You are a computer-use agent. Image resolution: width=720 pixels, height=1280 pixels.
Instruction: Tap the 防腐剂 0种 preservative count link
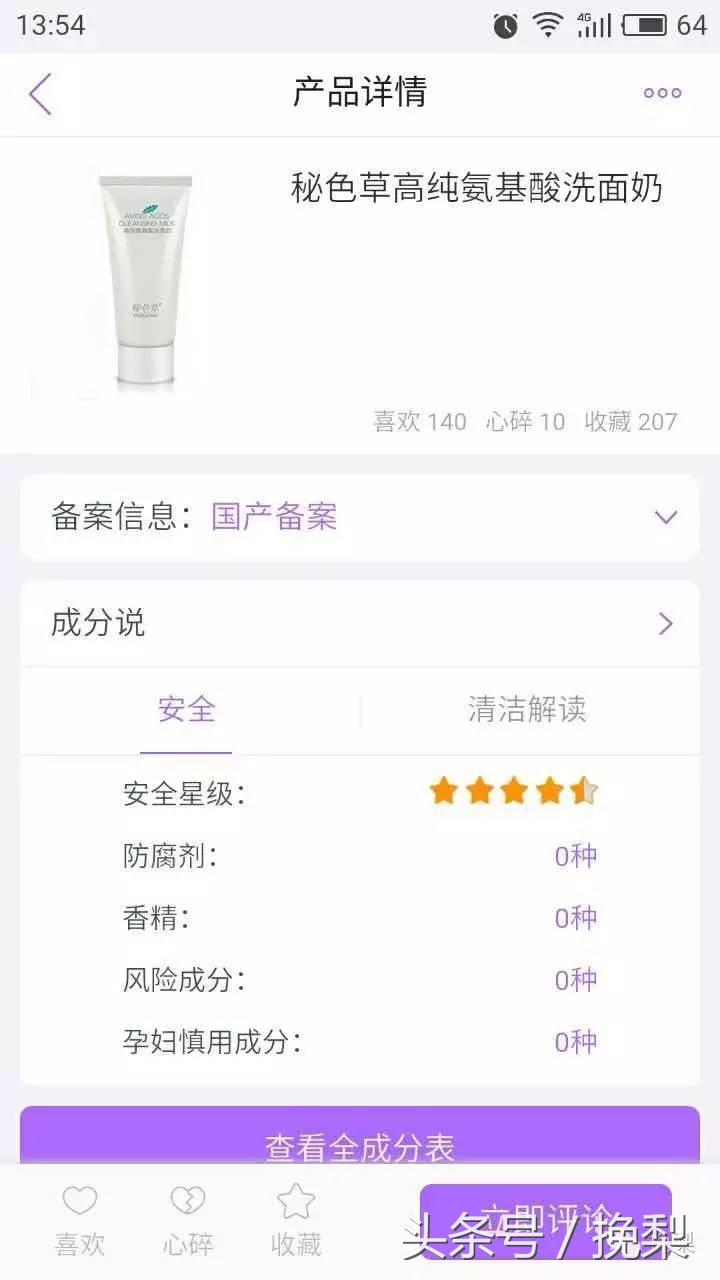click(x=575, y=856)
